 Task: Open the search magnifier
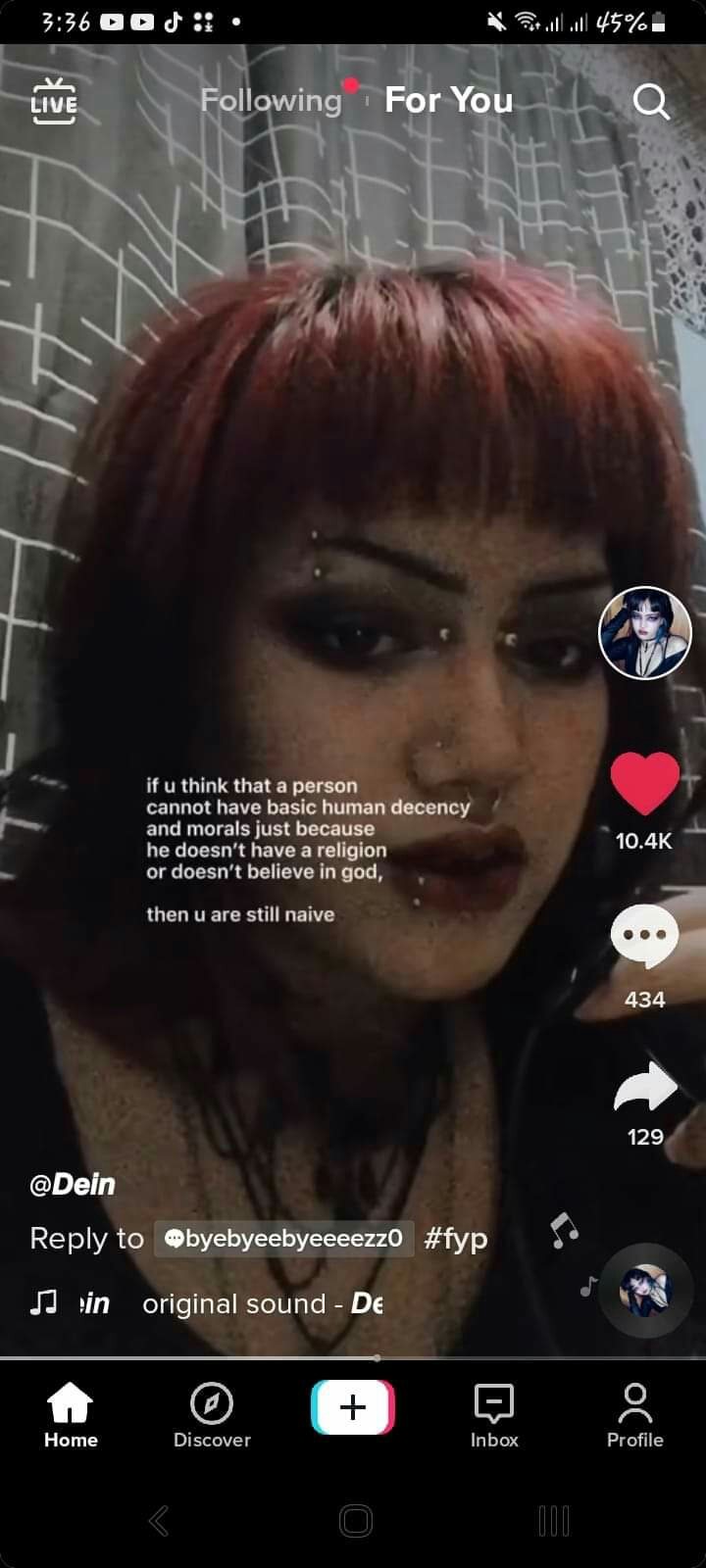651,101
